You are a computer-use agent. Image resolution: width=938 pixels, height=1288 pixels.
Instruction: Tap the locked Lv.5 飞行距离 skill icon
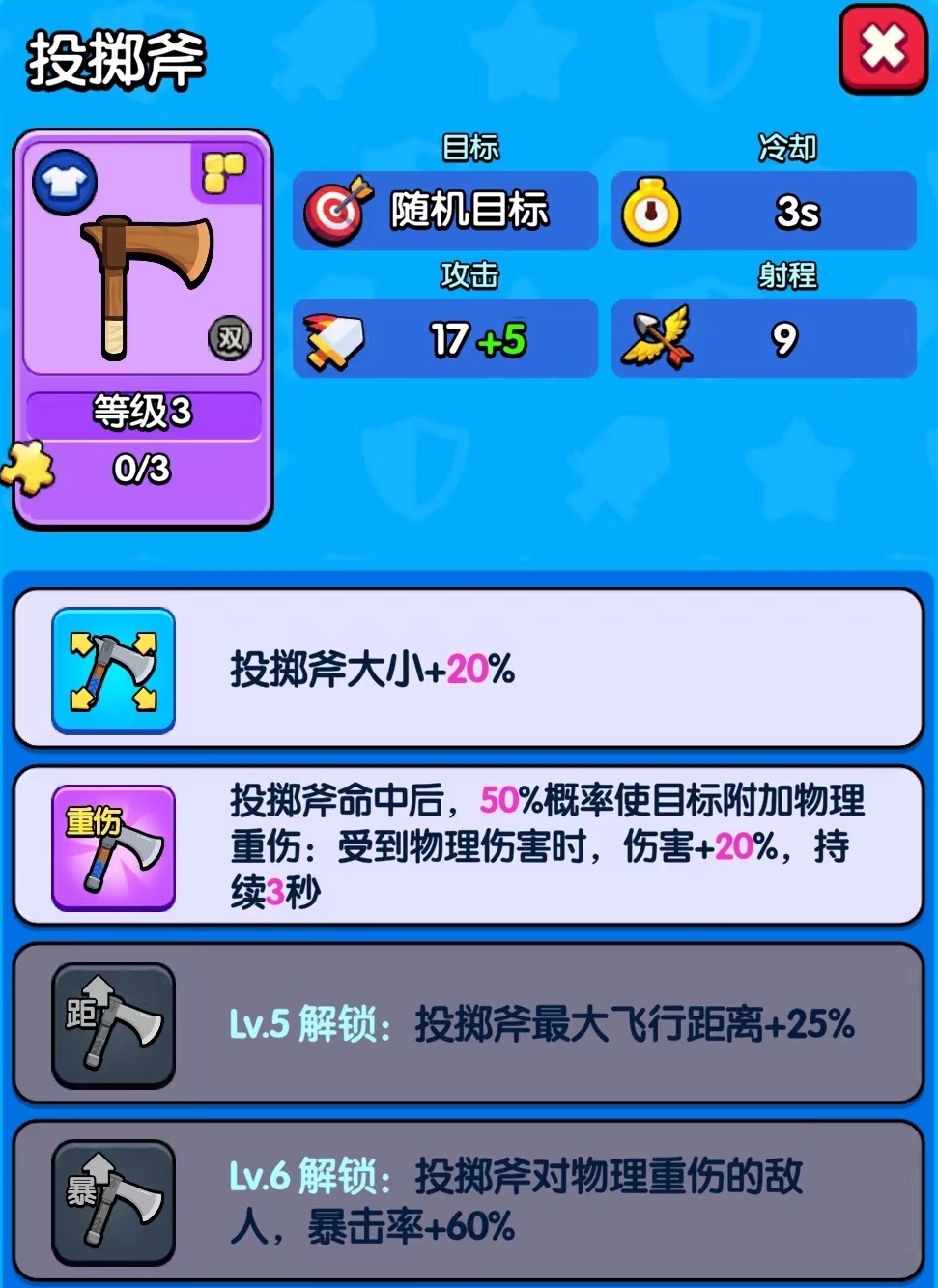pos(113,1025)
